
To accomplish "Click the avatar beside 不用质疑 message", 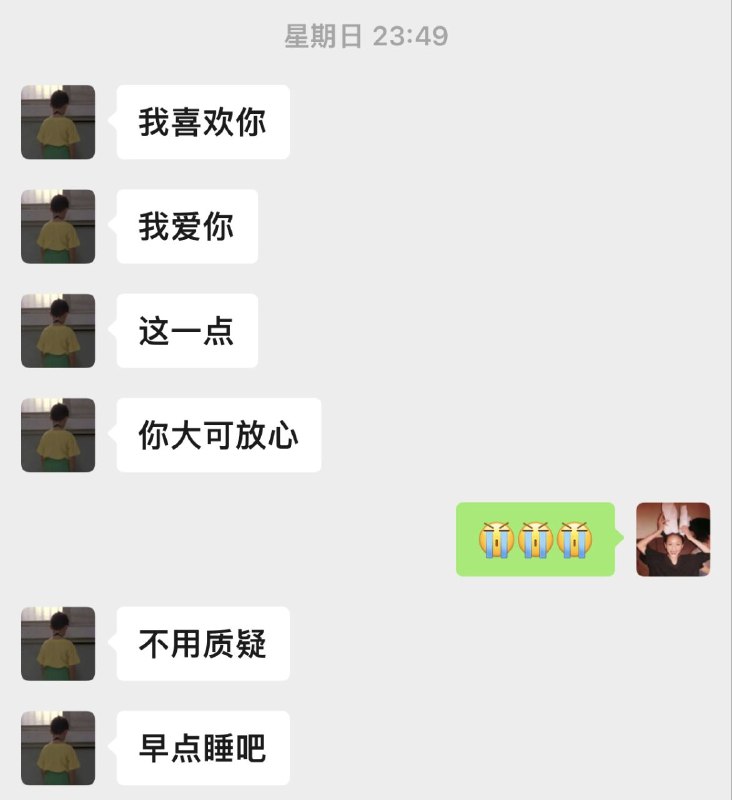I will pos(58,644).
